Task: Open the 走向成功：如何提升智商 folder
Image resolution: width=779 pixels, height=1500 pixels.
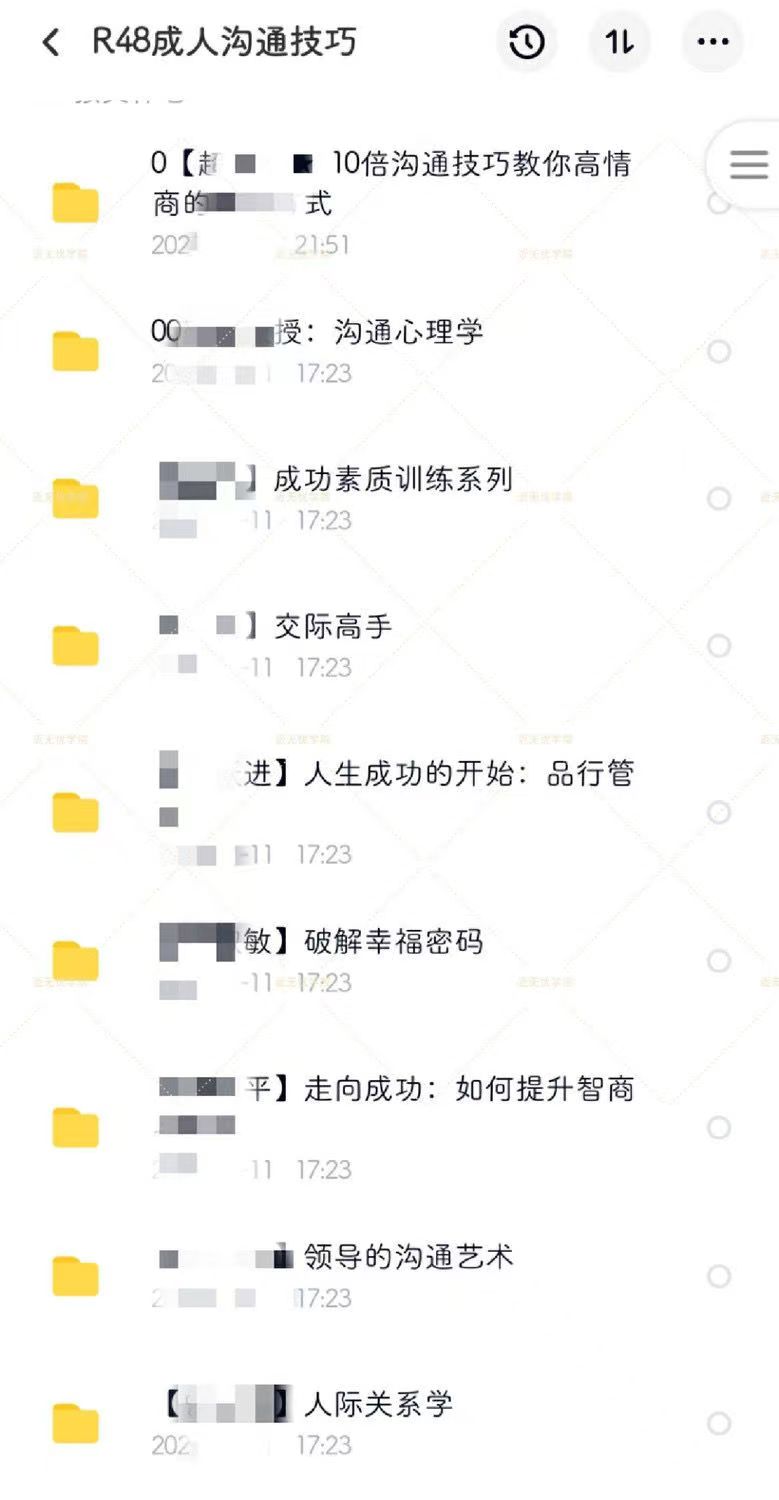Action: coord(468,1089)
